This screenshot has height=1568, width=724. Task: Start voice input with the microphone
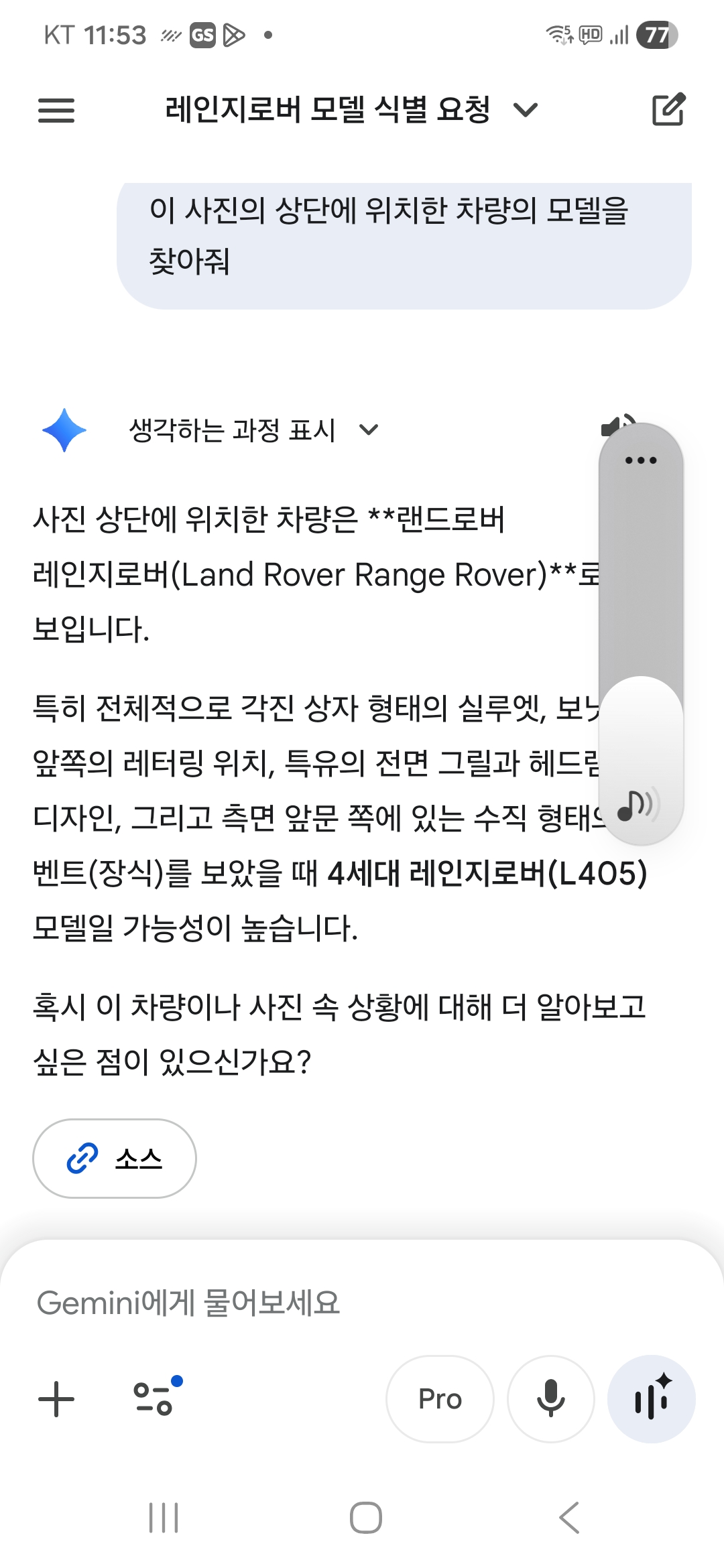[x=551, y=1399]
